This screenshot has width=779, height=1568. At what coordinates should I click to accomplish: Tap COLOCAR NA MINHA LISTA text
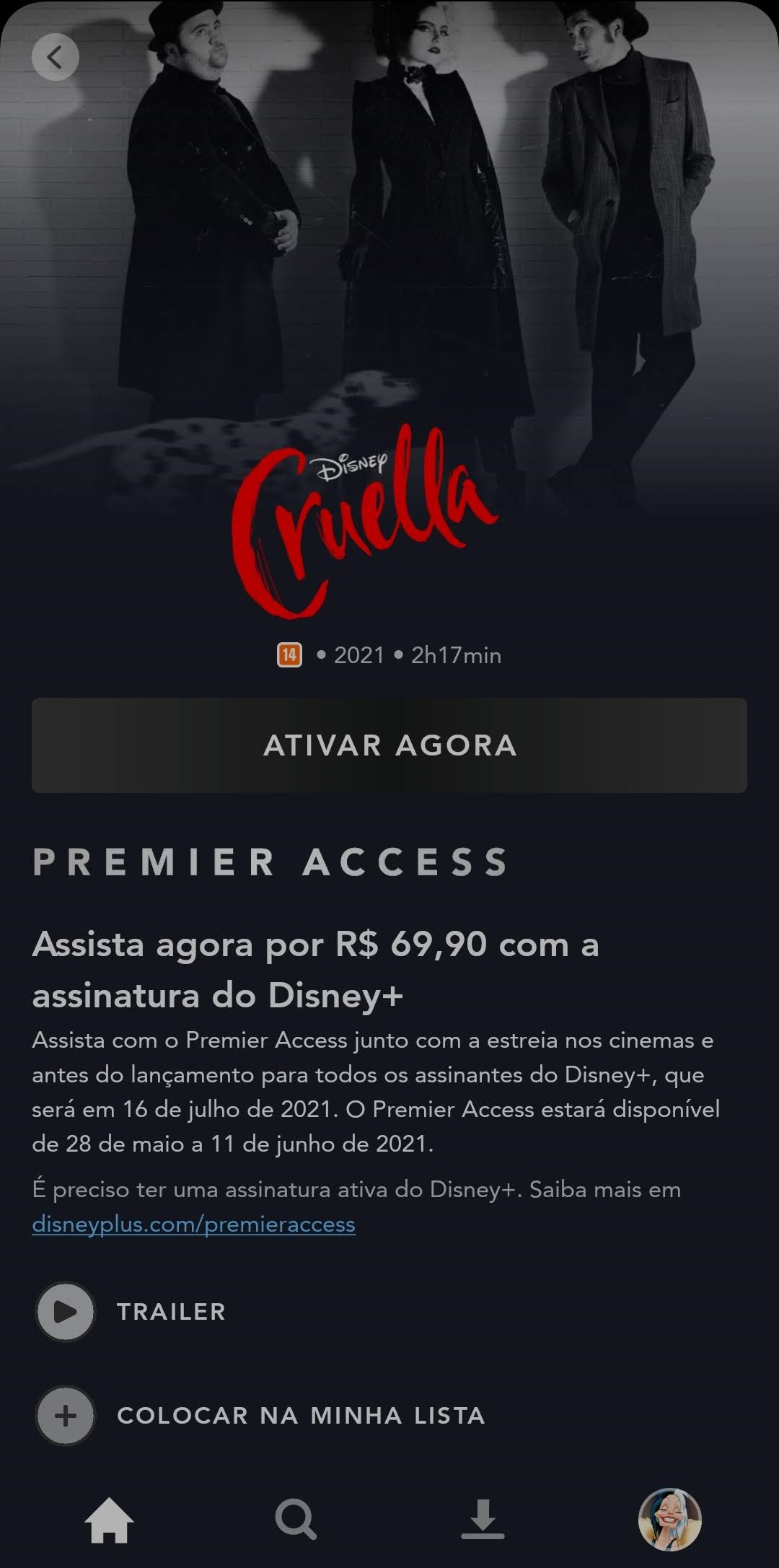click(x=302, y=1415)
